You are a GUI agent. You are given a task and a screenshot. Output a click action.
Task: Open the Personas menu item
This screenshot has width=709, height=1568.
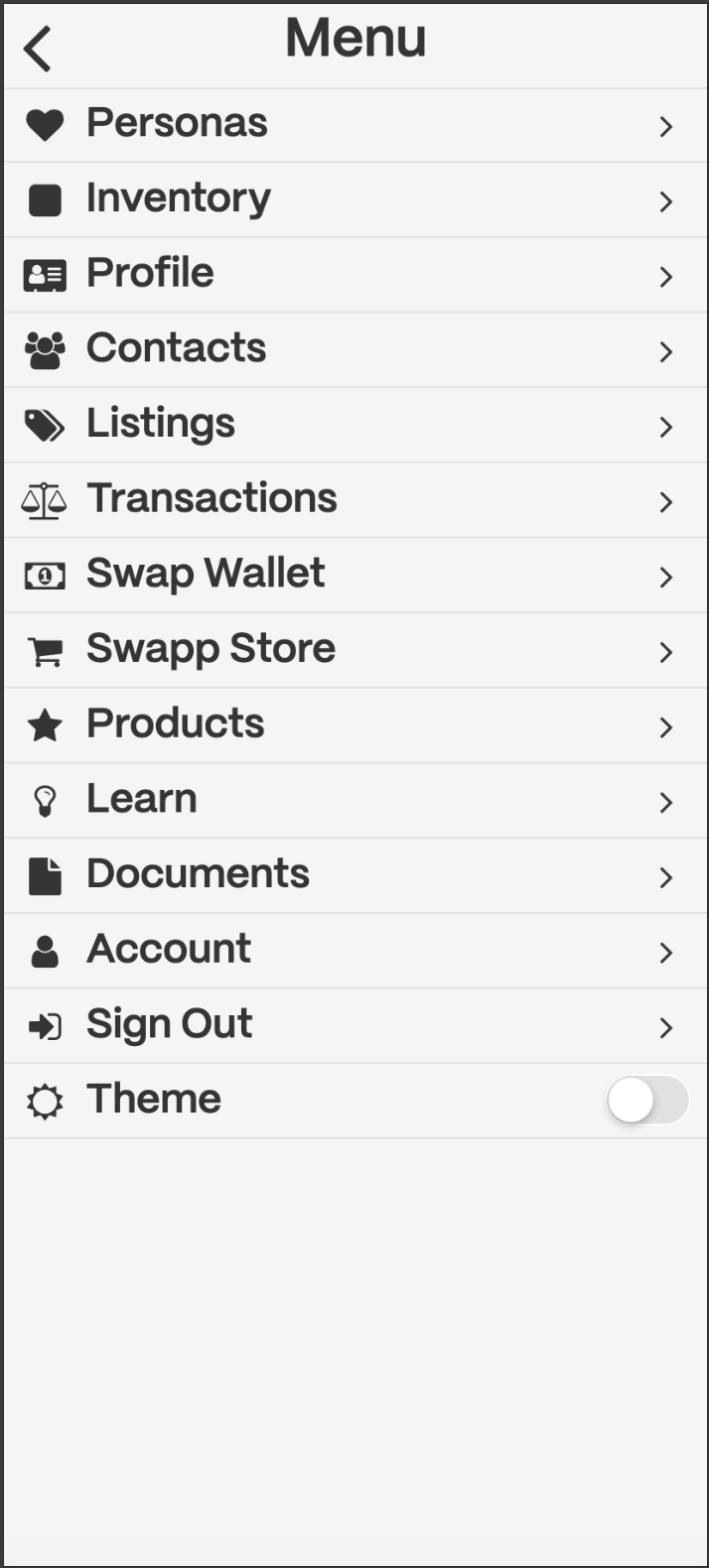click(x=354, y=125)
